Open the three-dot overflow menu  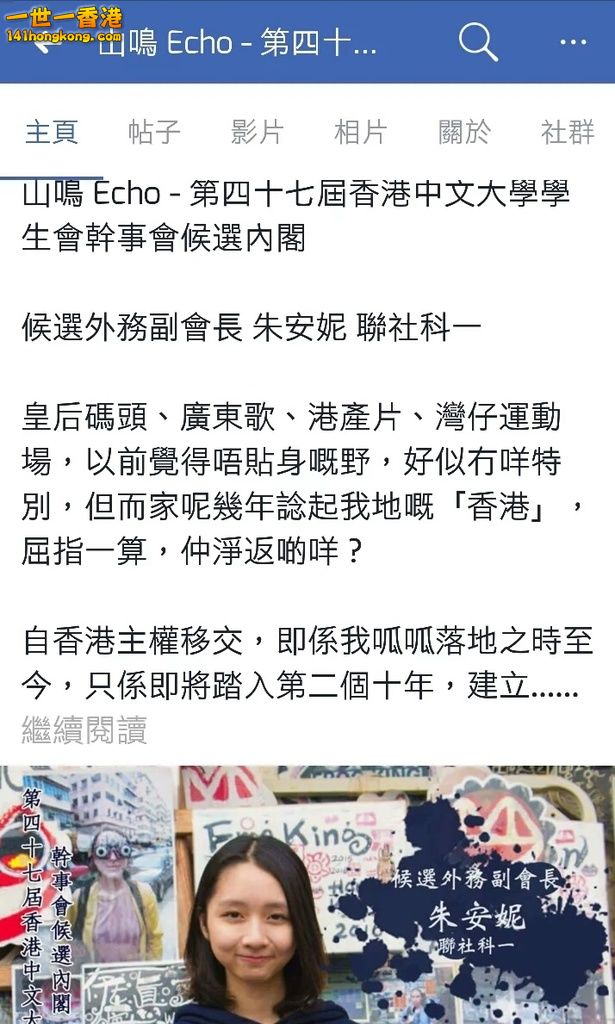pyautogui.click(x=573, y=42)
